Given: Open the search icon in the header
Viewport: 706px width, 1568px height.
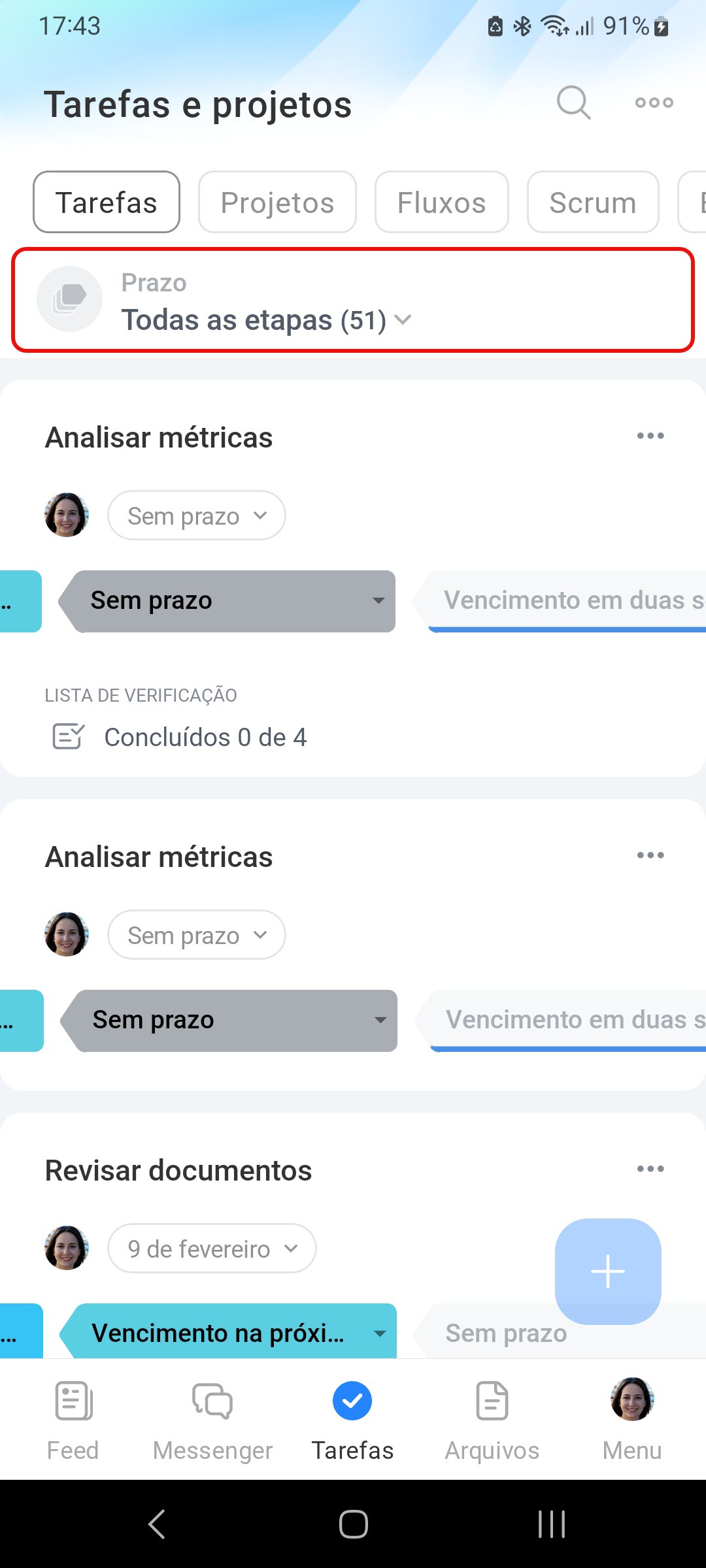Looking at the screenshot, I should click(x=573, y=103).
